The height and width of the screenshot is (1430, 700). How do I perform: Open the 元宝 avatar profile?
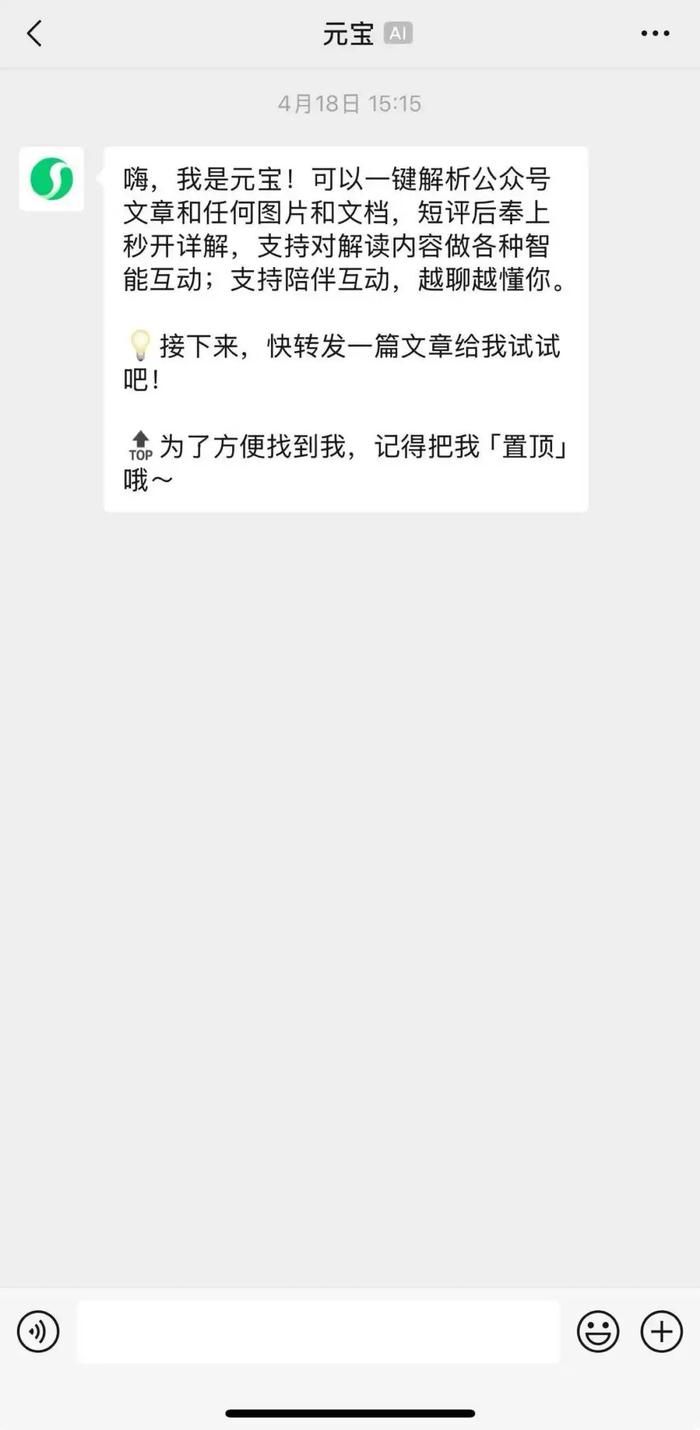pos(51,179)
